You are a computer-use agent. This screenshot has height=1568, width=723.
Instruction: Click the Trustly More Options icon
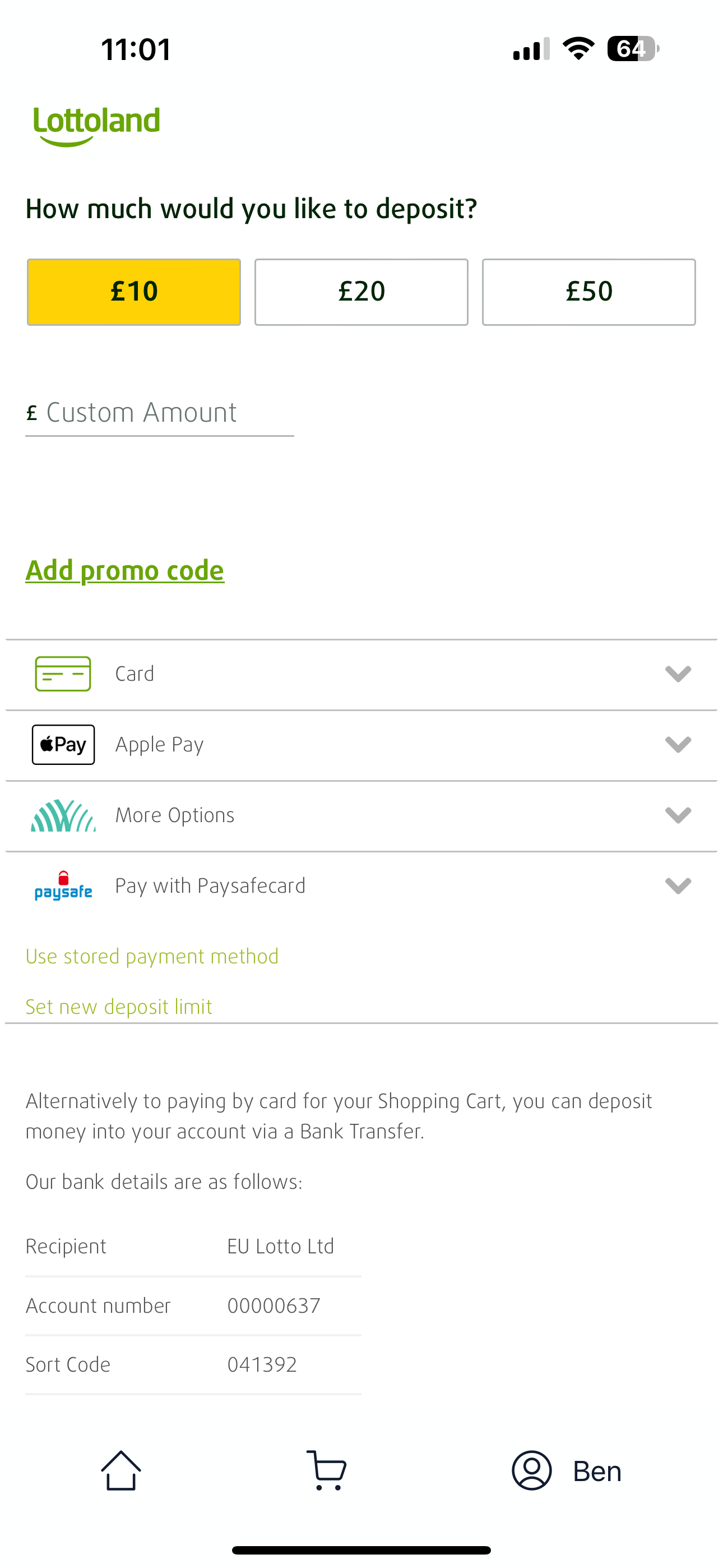63,815
